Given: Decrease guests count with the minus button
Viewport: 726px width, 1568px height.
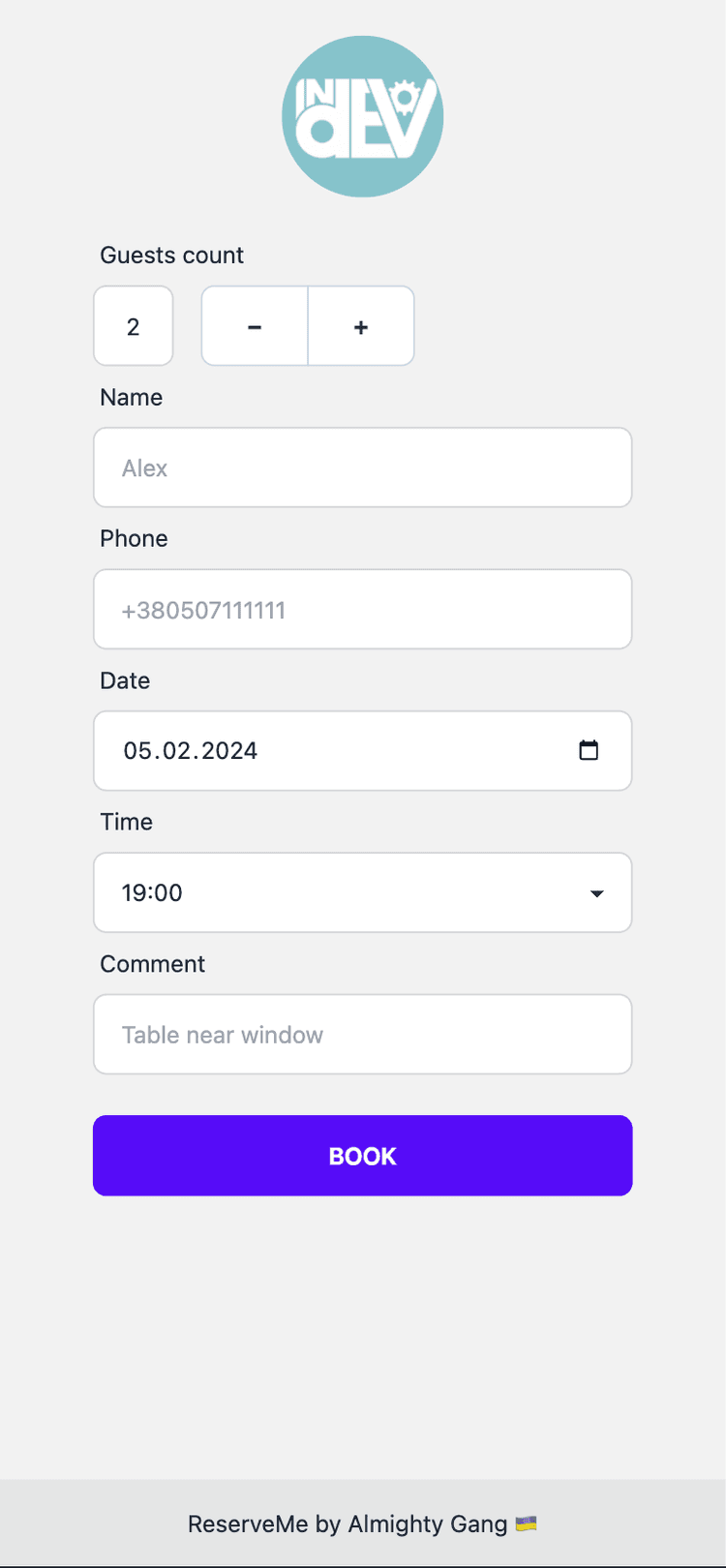Looking at the screenshot, I should click(x=255, y=326).
